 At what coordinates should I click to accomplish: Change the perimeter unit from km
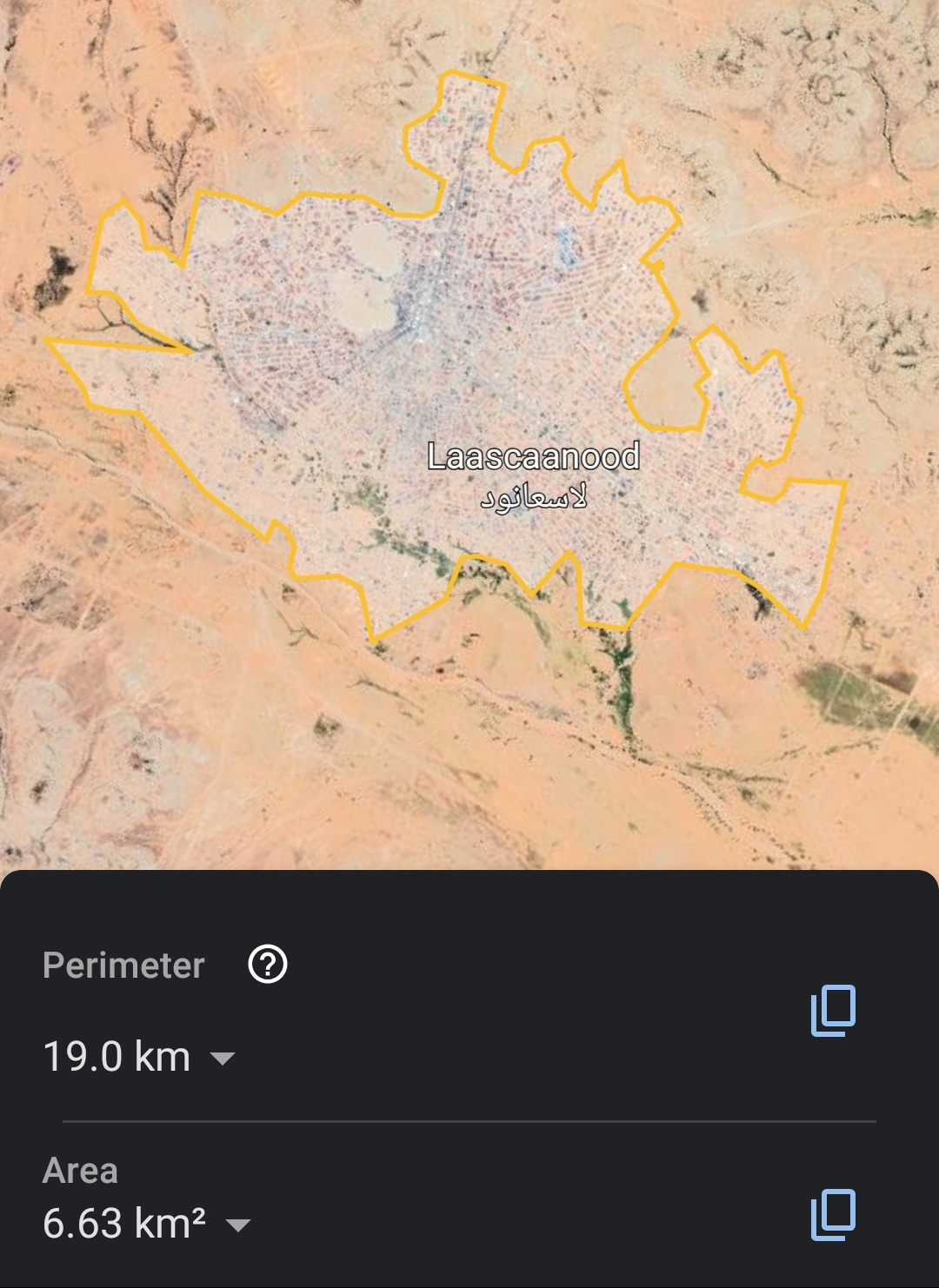click(x=223, y=1058)
